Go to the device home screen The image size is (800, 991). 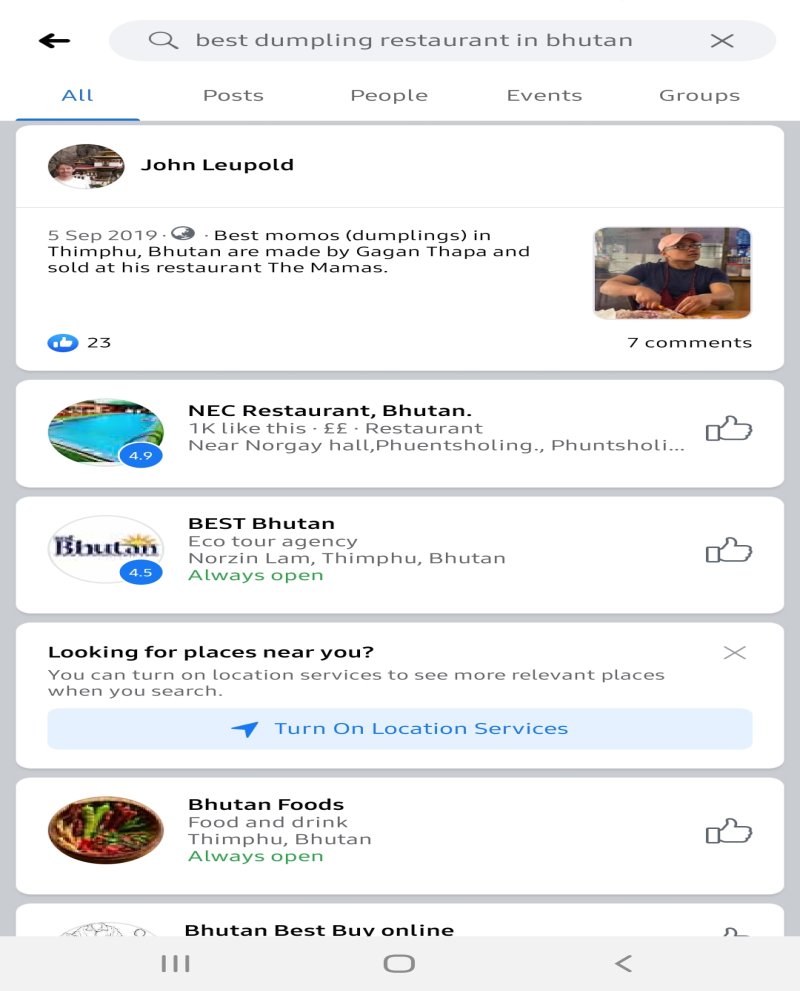pyautogui.click(x=399, y=963)
